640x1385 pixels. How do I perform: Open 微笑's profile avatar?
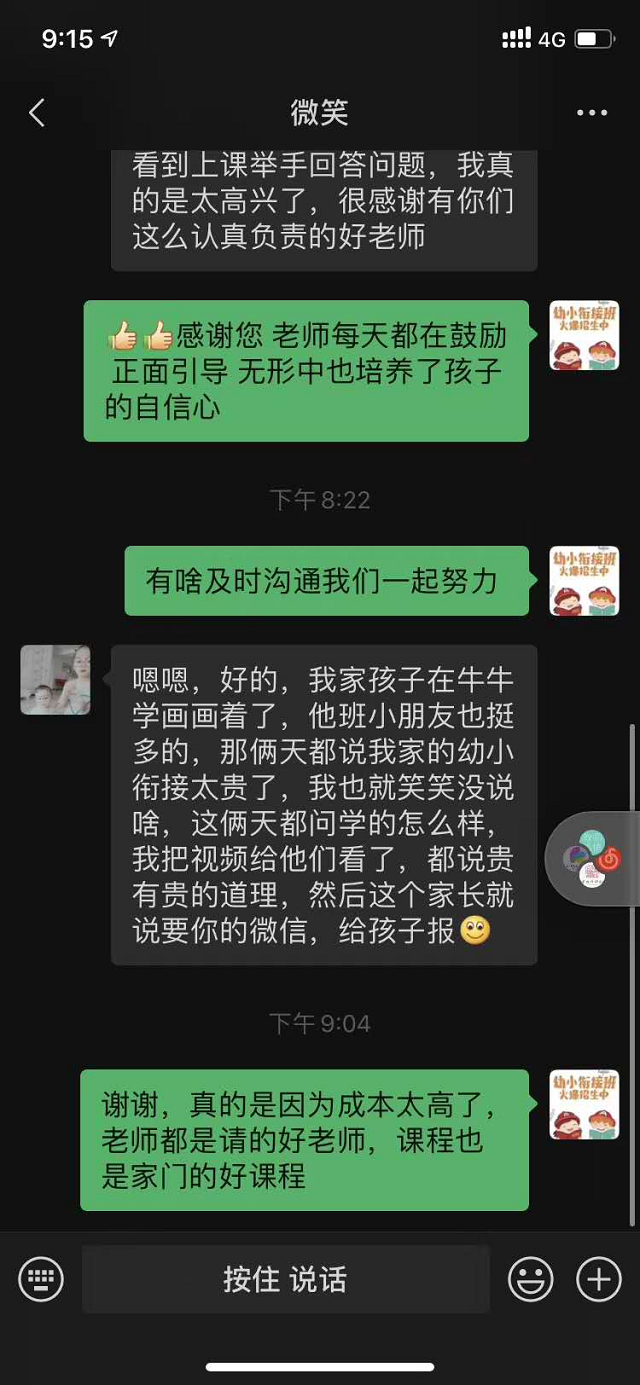[55, 680]
